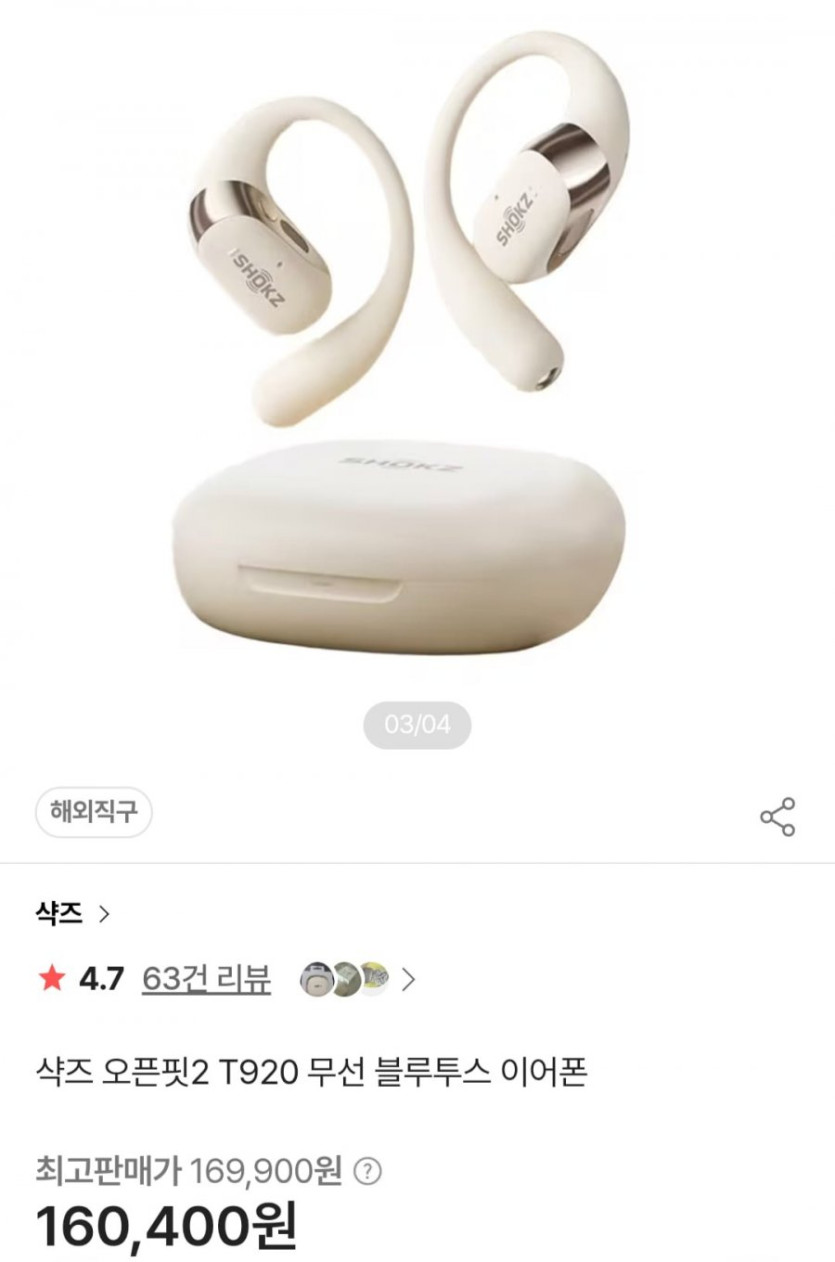The image size is (835, 1262).
Task: Open the 샥즈 brand page
Action: pyautogui.click(x=73, y=912)
